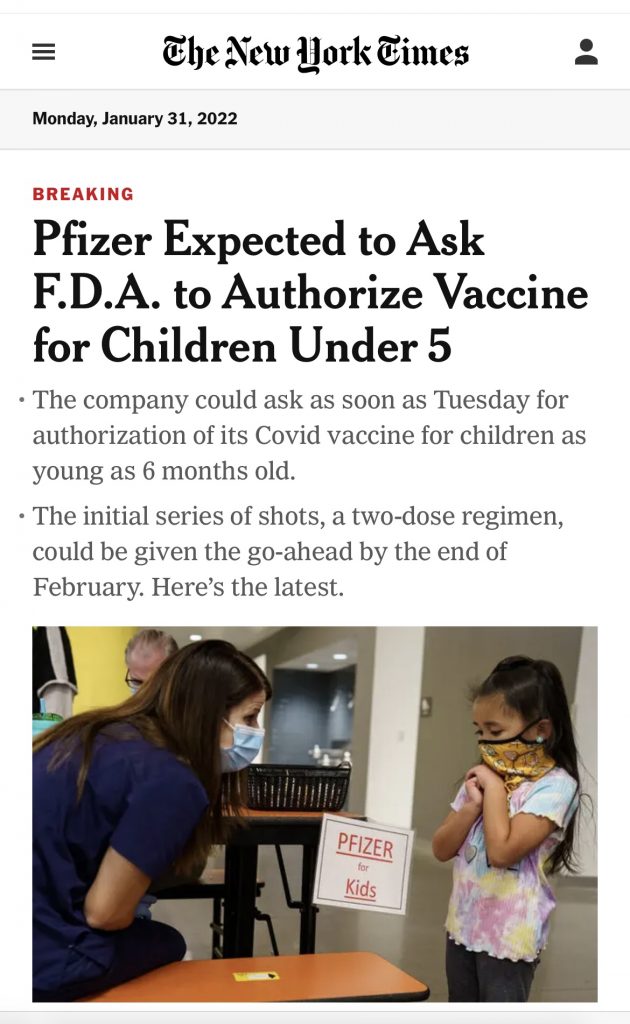Image resolution: width=630 pixels, height=1024 pixels.
Task: Open the hamburger sections menu
Action: [x=43, y=52]
